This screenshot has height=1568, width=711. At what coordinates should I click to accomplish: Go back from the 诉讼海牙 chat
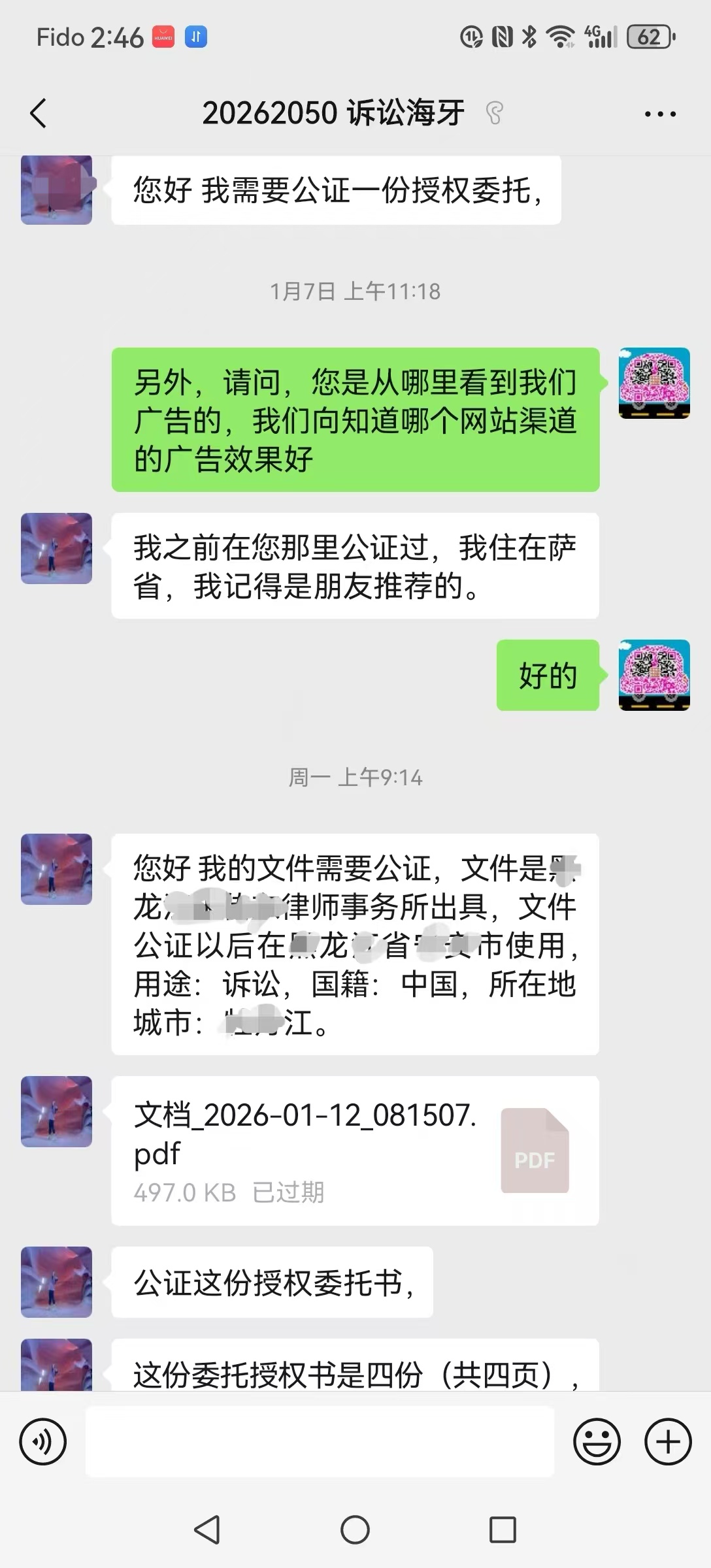(x=39, y=114)
